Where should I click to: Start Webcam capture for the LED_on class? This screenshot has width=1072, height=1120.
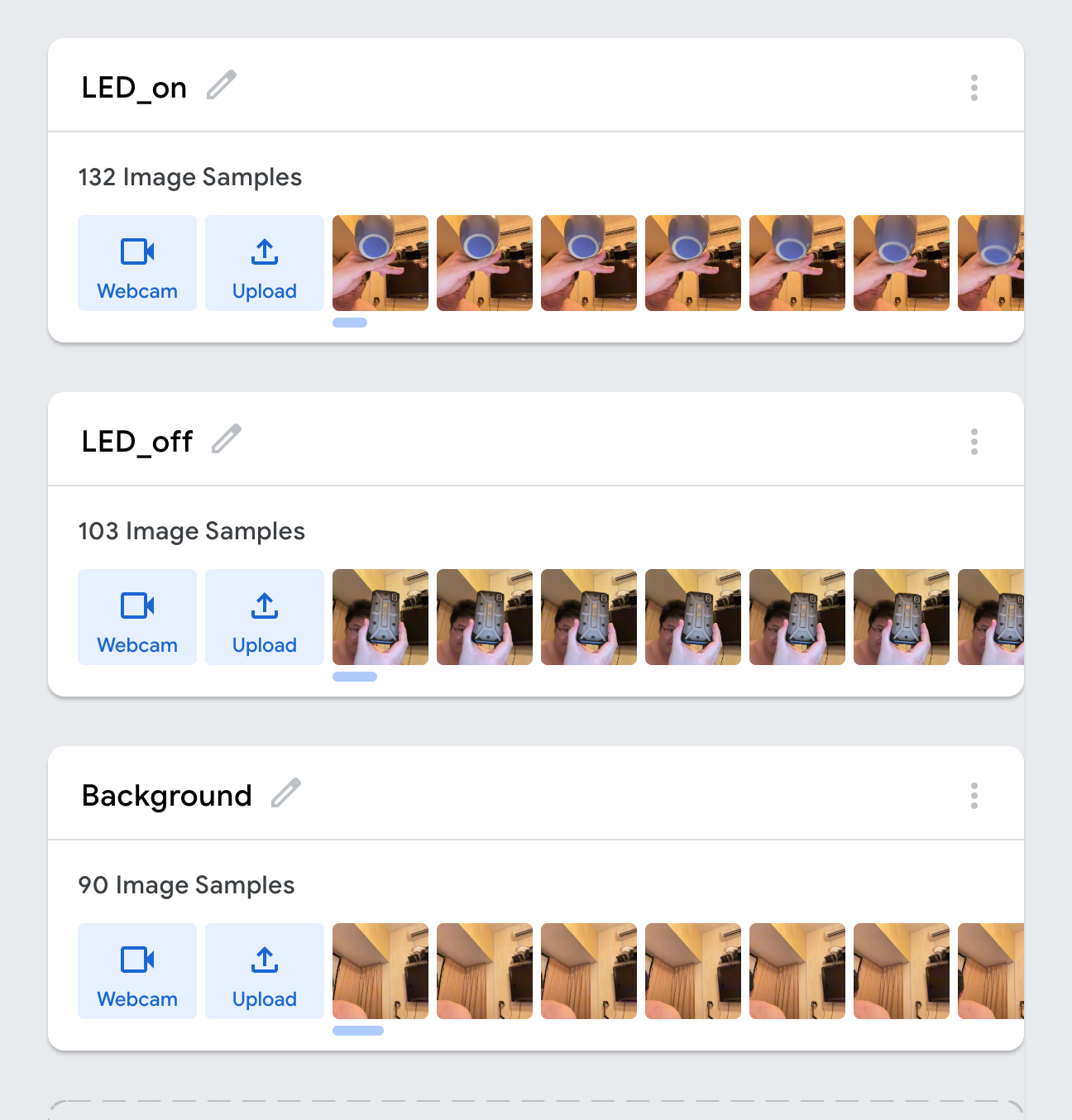coord(137,263)
